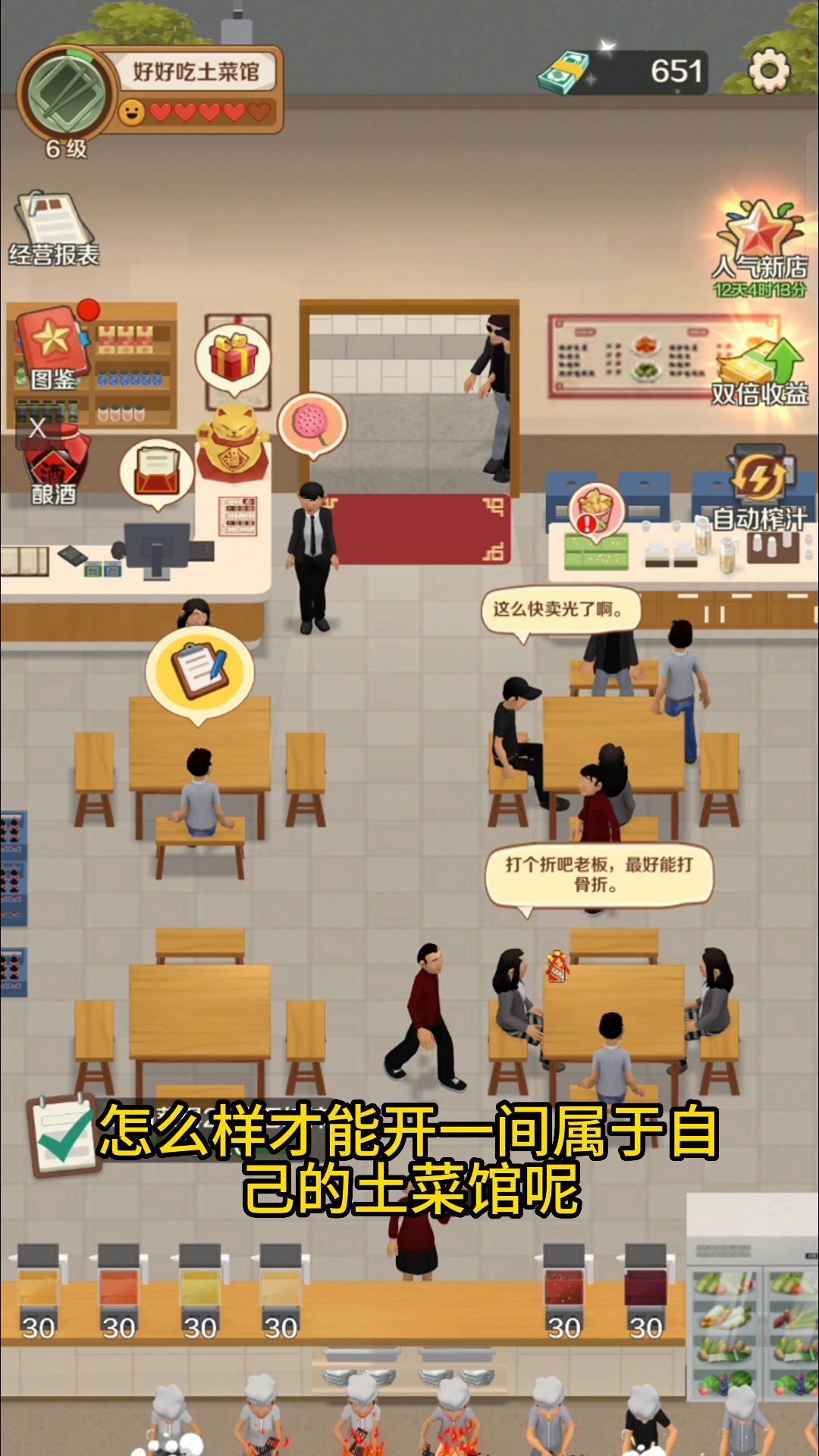Image resolution: width=819 pixels, height=1456 pixels.
Task: Tap the restaurant level badge
Action: point(67,95)
